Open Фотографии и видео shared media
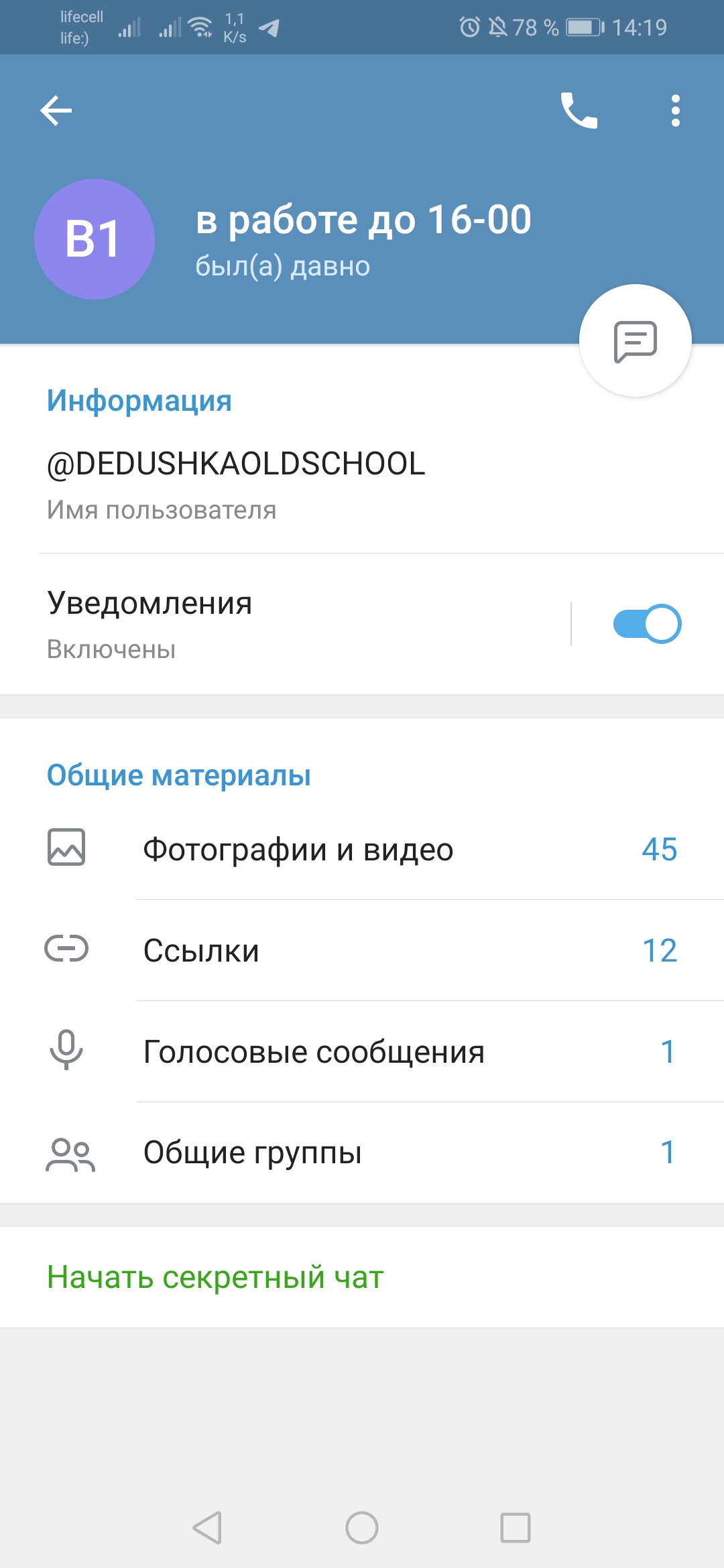Screen dimensions: 724x1568 (x=362, y=849)
